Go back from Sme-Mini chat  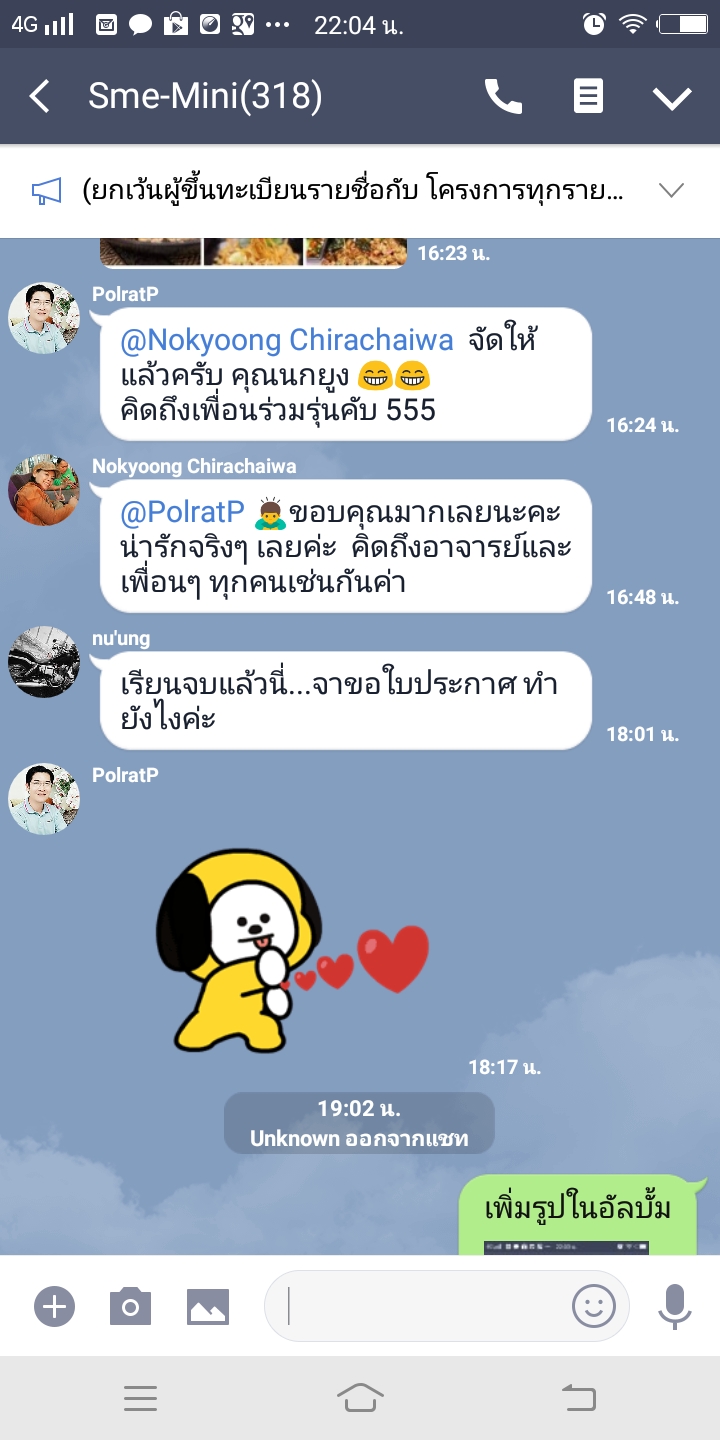tap(40, 97)
